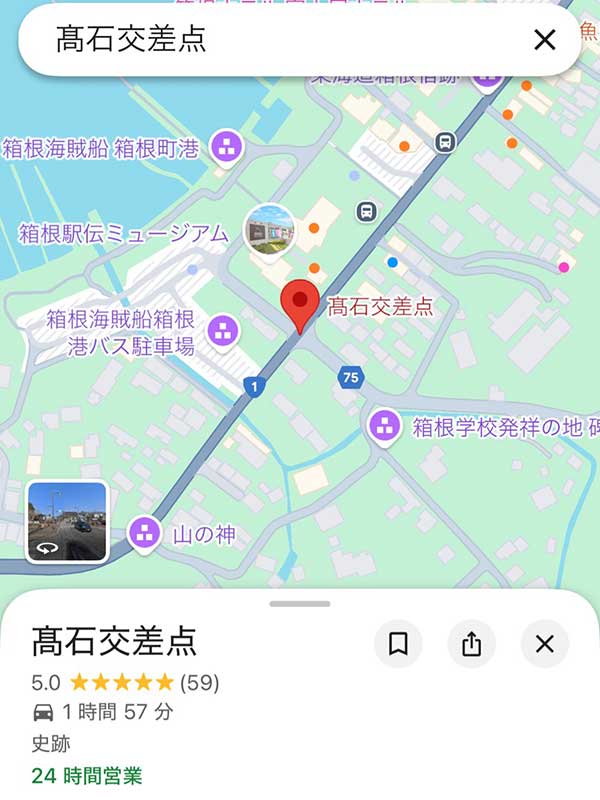
Task: Expand the place card via its handle
Action: (x=299, y=604)
